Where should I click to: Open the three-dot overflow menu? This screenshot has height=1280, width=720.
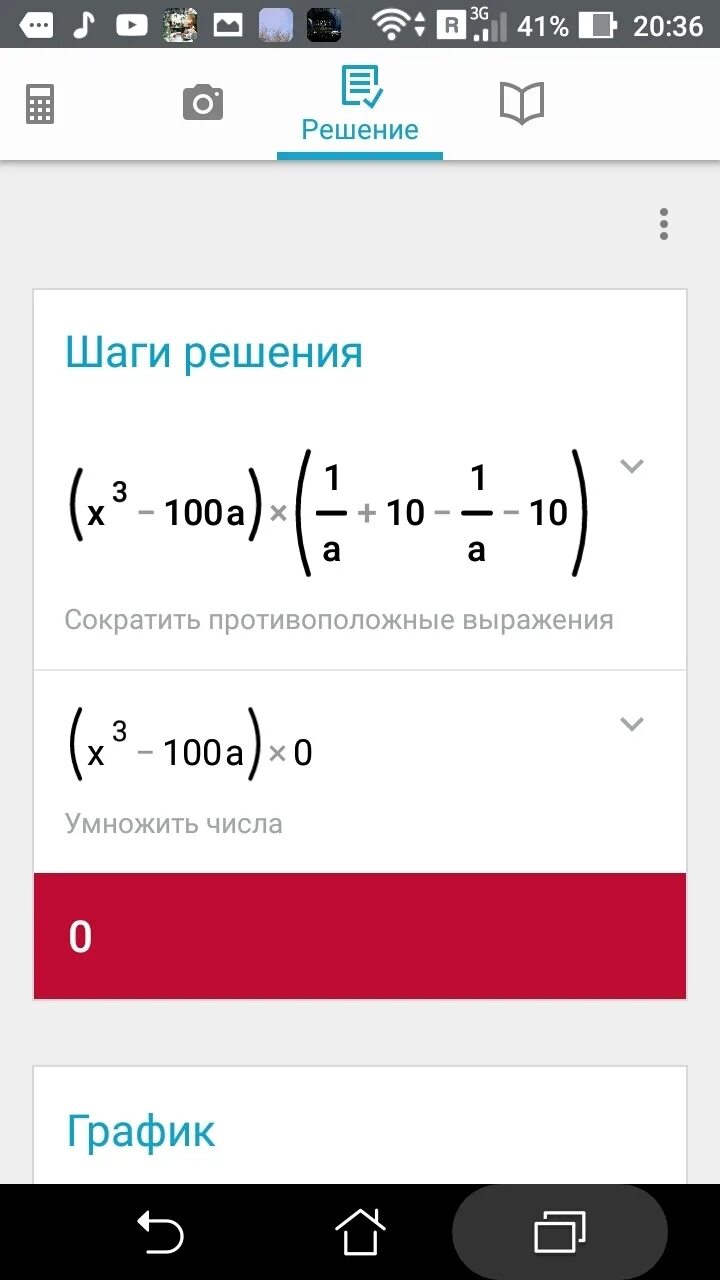point(663,224)
